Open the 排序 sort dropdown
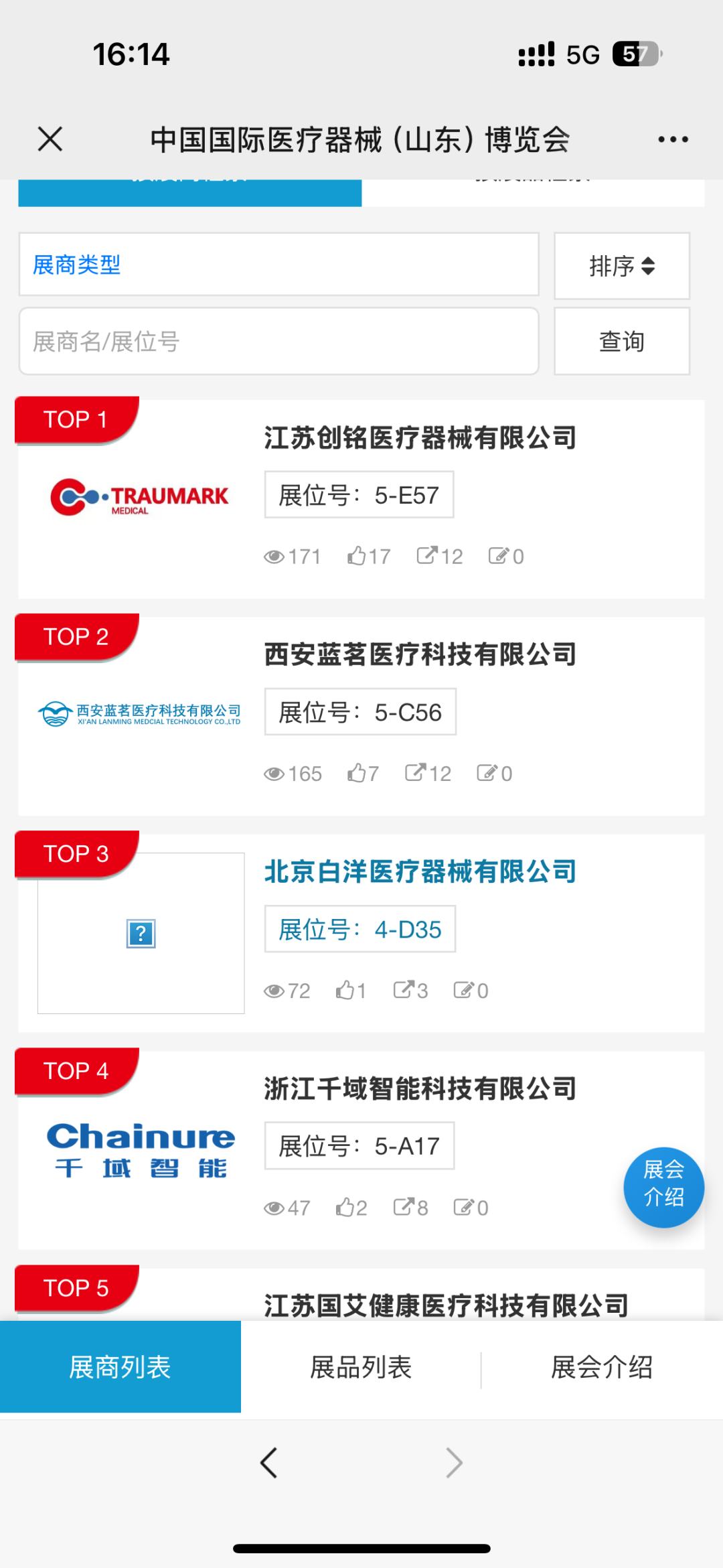The width and height of the screenshot is (723, 1568). [x=621, y=266]
